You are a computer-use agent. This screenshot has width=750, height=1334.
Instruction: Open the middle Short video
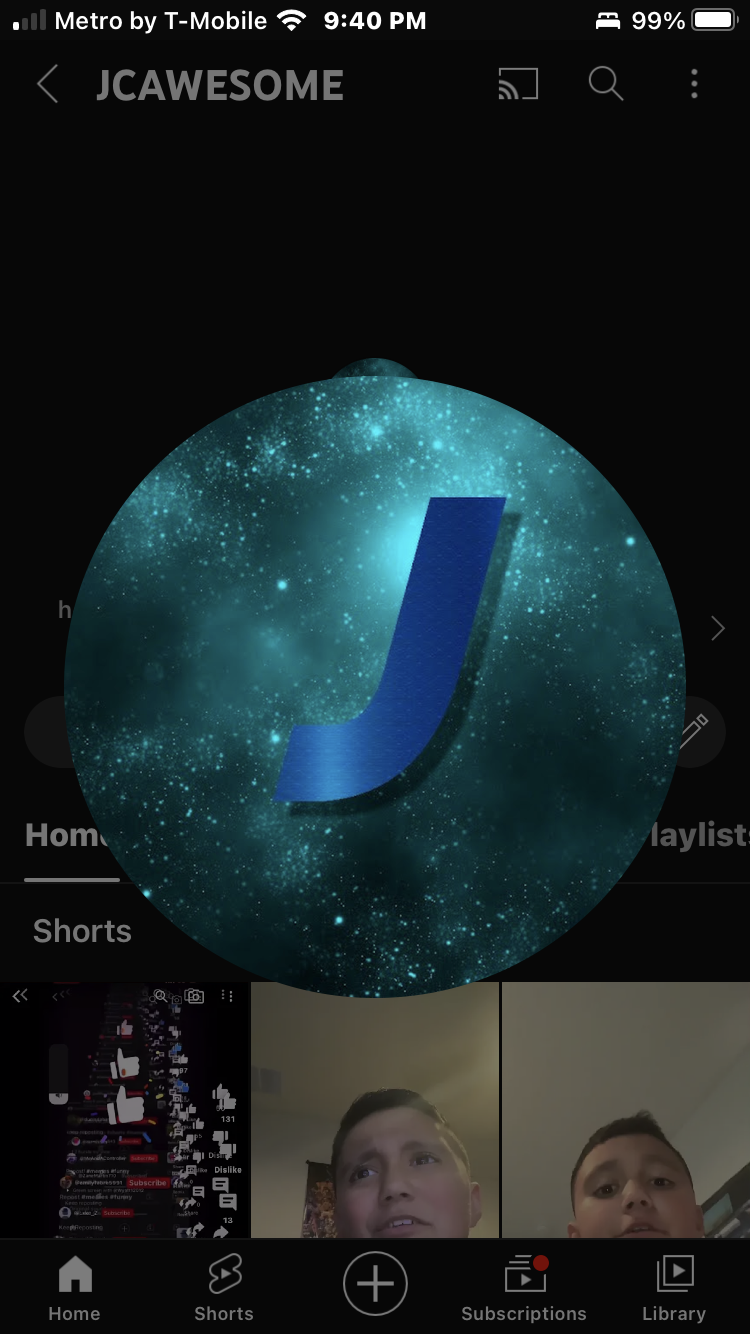(375, 1110)
